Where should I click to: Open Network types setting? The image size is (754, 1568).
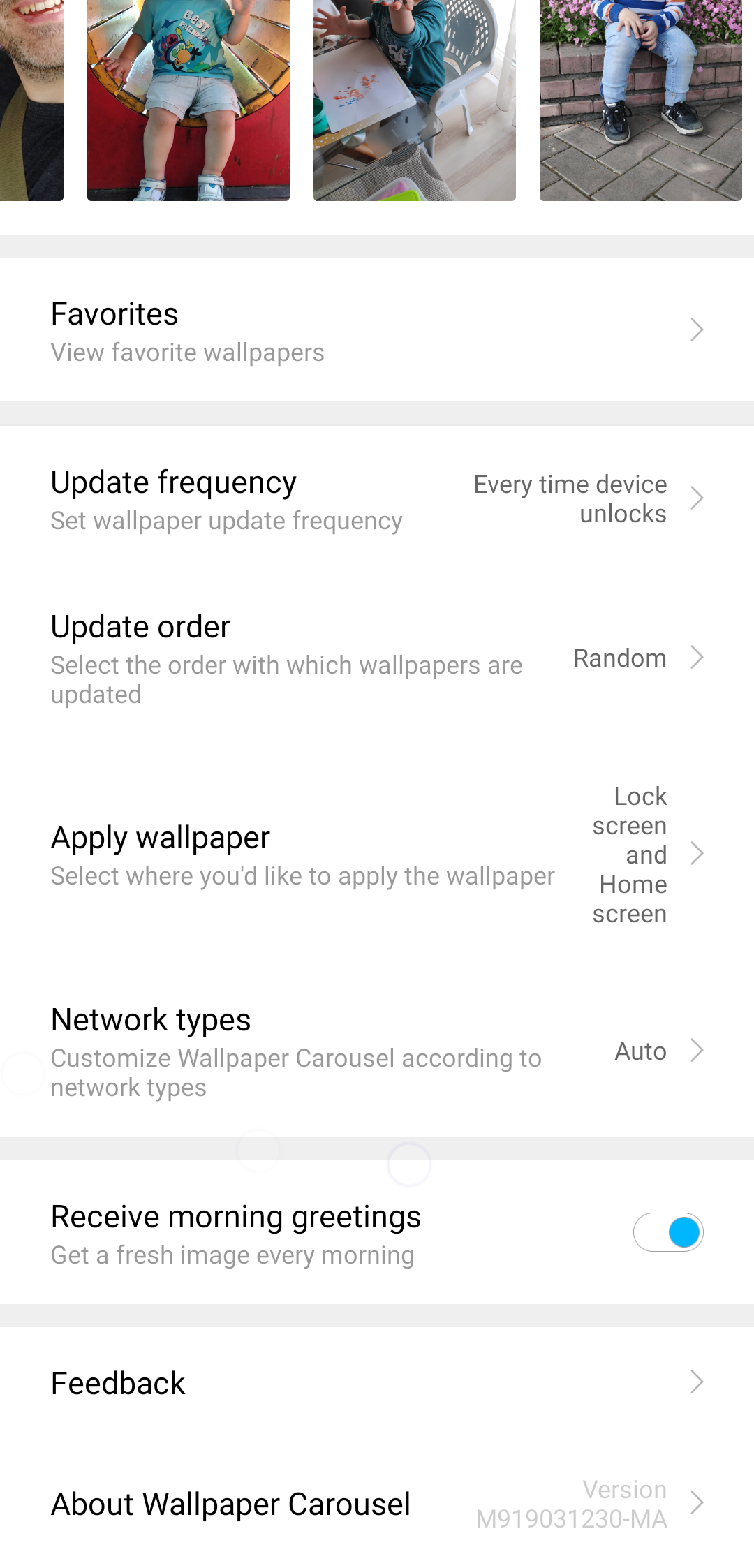point(377,1051)
